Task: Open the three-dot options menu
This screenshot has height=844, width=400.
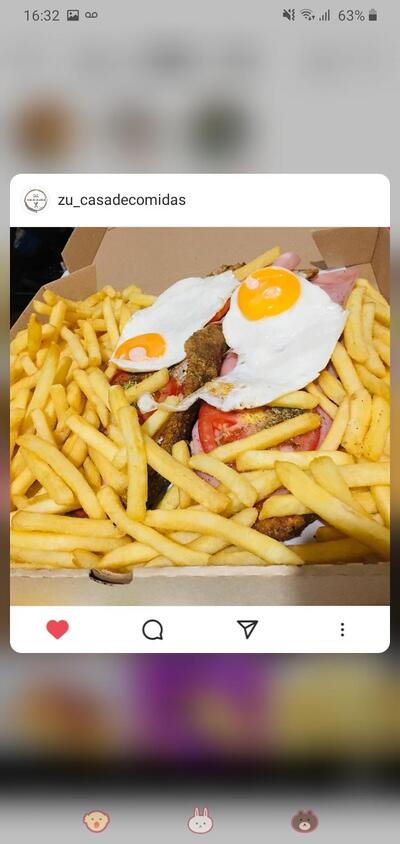Action: click(342, 629)
